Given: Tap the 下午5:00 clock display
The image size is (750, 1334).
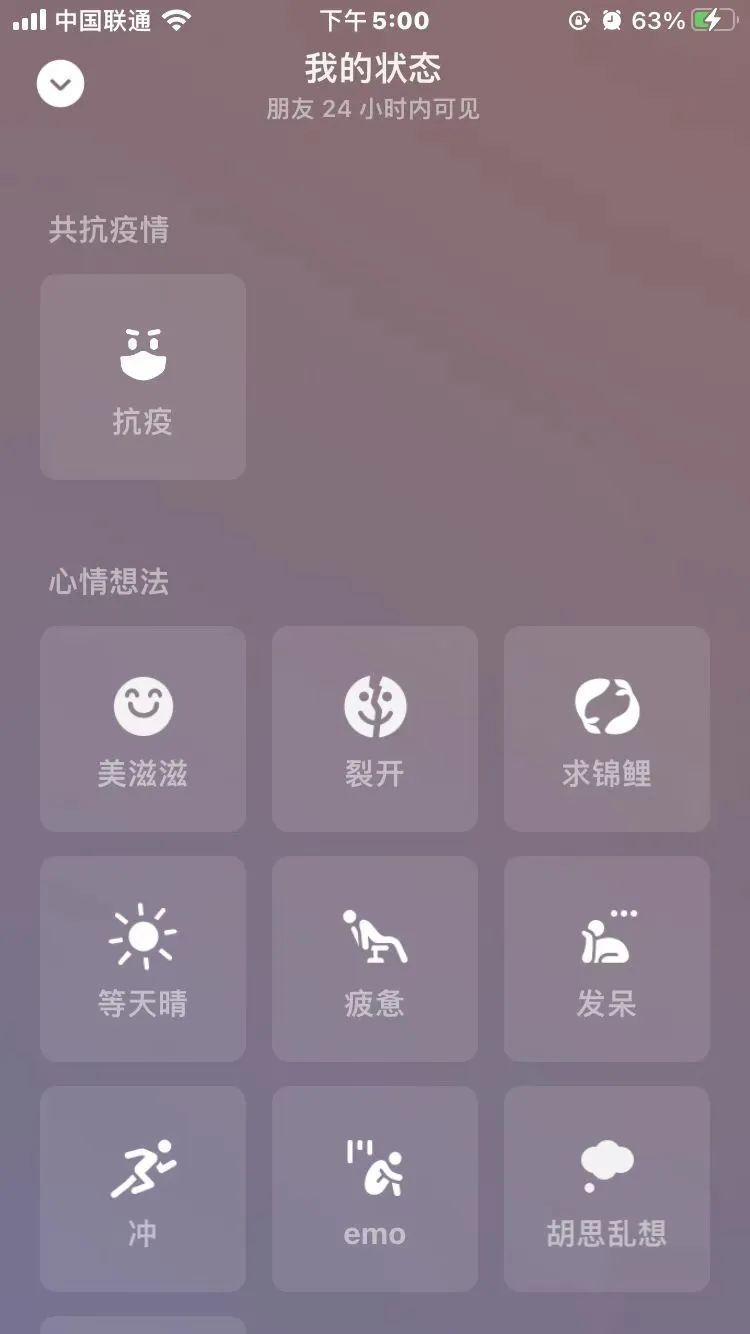Looking at the screenshot, I should click(374, 18).
